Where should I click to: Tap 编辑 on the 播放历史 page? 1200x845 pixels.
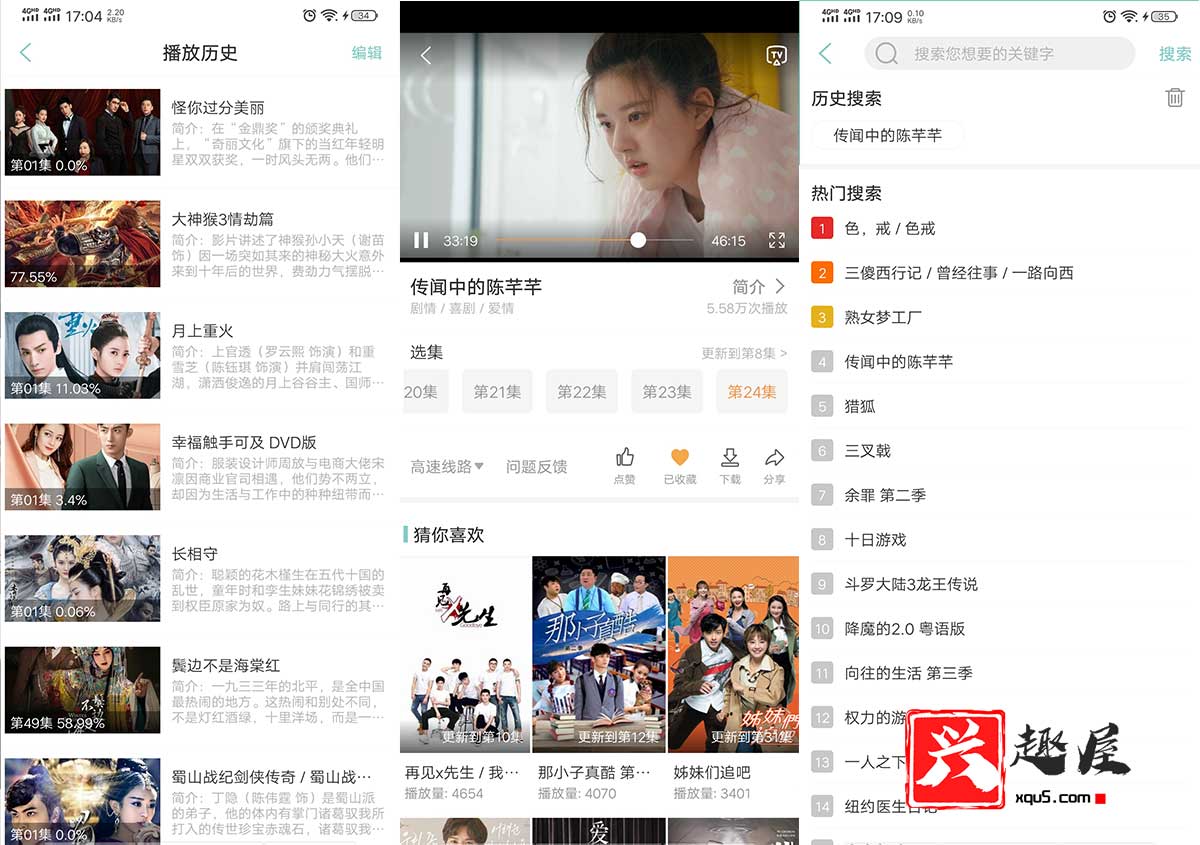point(366,53)
